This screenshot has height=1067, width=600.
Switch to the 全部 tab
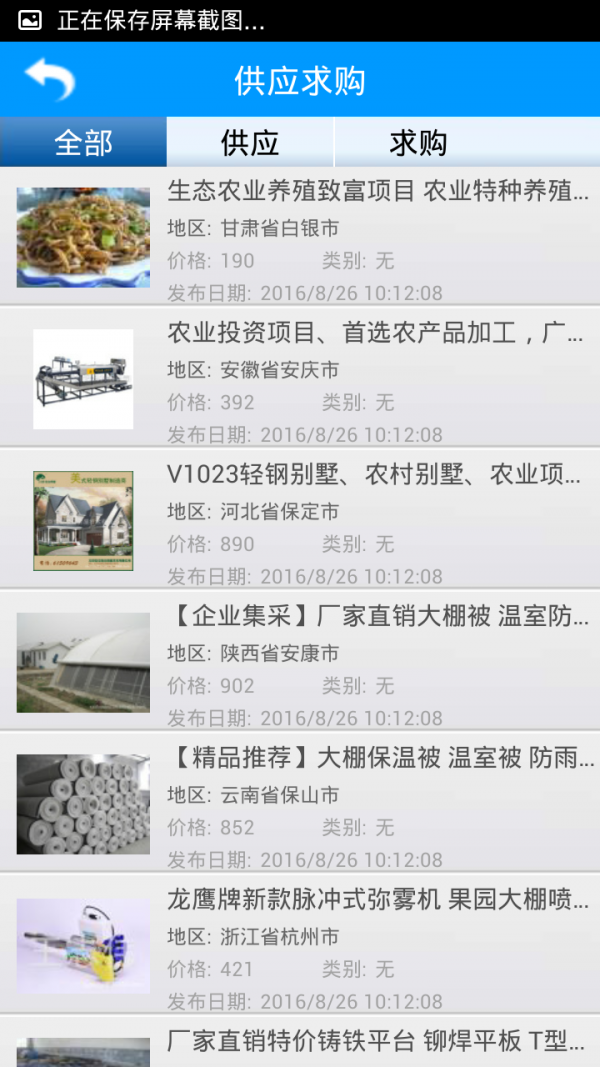[x=83, y=142]
